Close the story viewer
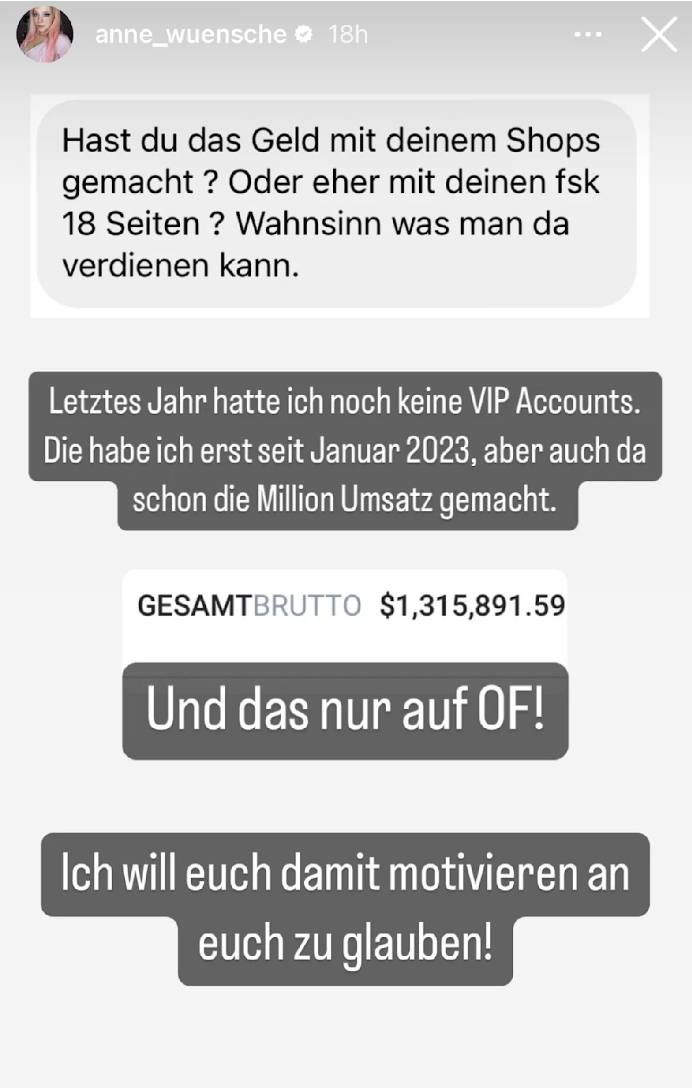The image size is (692, 1088). 659,35
